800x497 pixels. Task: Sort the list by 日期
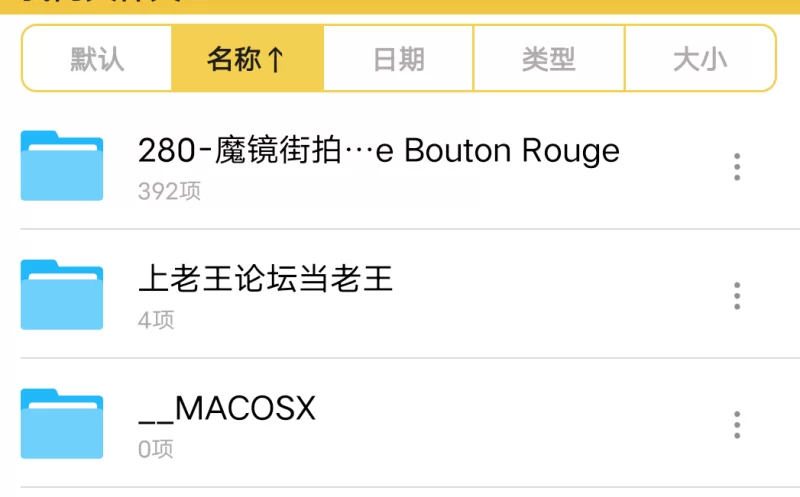[398, 59]
